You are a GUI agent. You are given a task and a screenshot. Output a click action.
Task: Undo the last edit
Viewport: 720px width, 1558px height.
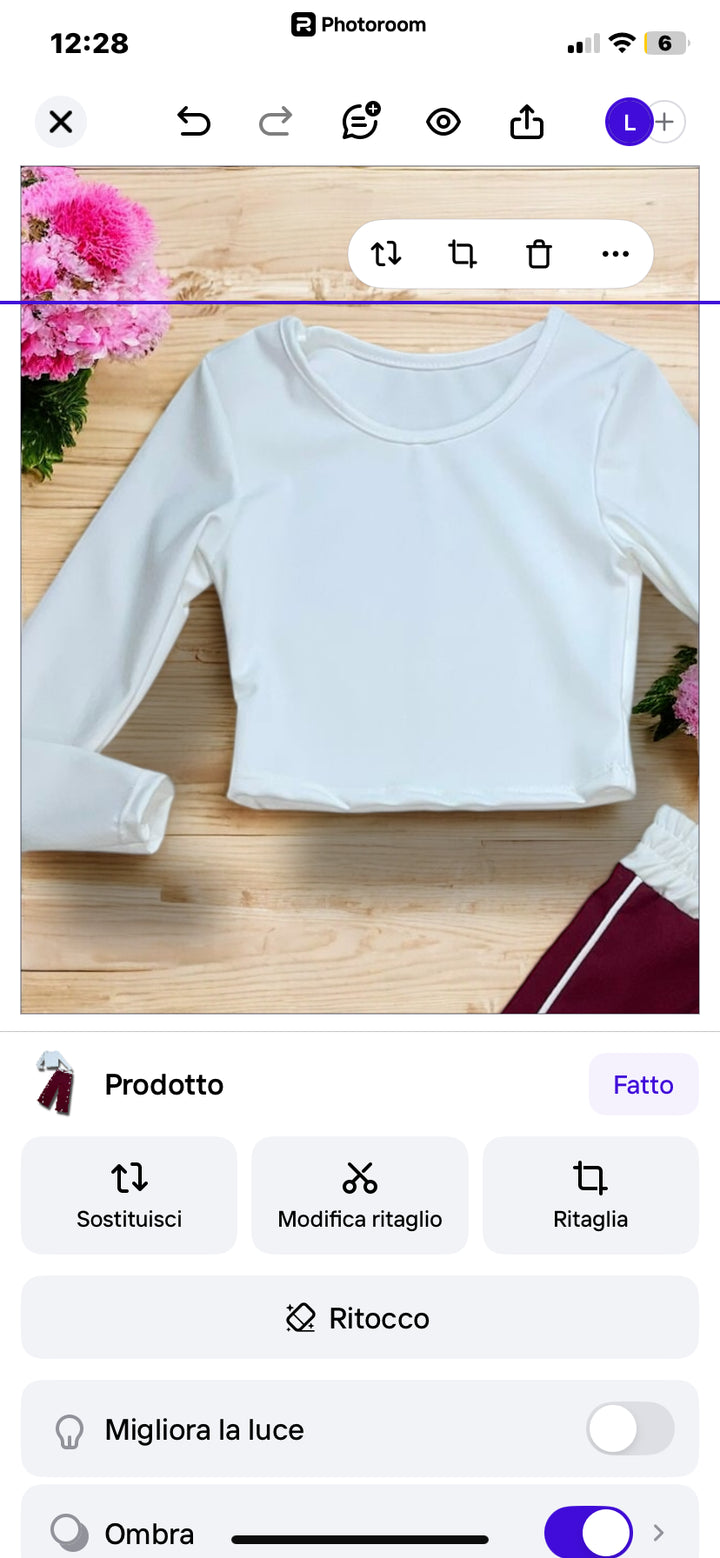194,122
